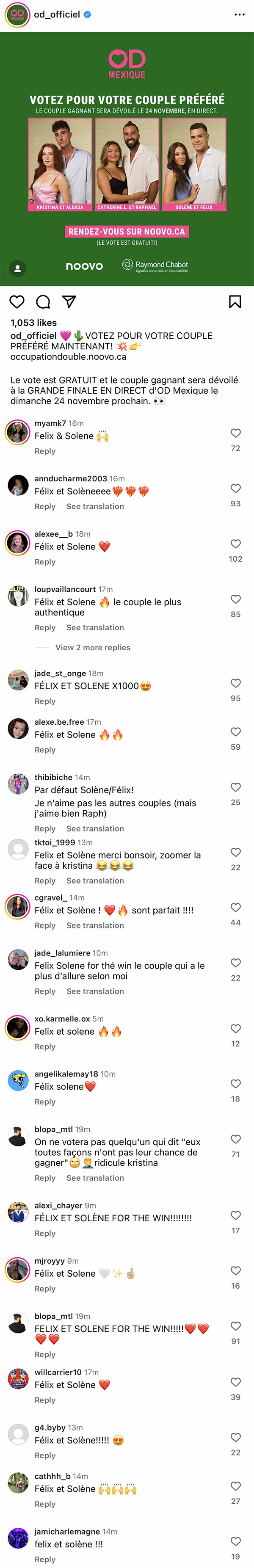View tagged people on the post image
Viewport: 254px width, 1568px height.
pos(18,268)
